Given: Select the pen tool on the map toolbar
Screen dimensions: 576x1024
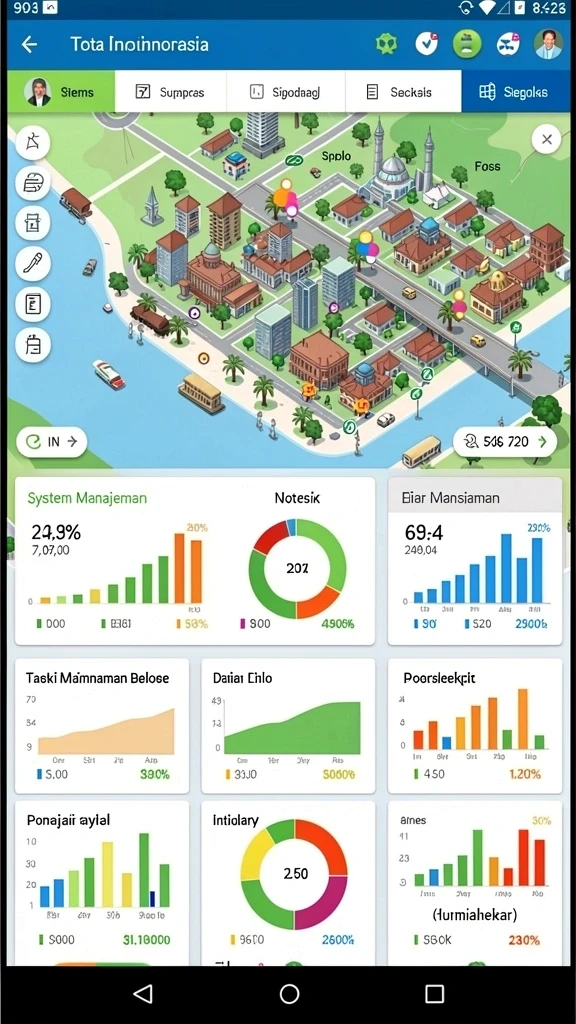Looking at the screenshot, I should [33, 264].
